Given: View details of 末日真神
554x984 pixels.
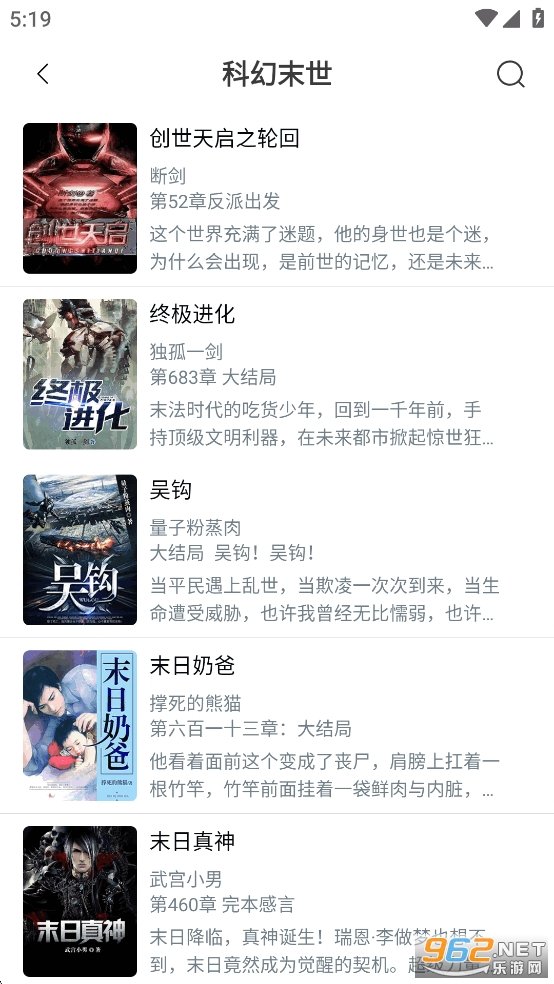Looking at the screenshot, I should 277,899.
